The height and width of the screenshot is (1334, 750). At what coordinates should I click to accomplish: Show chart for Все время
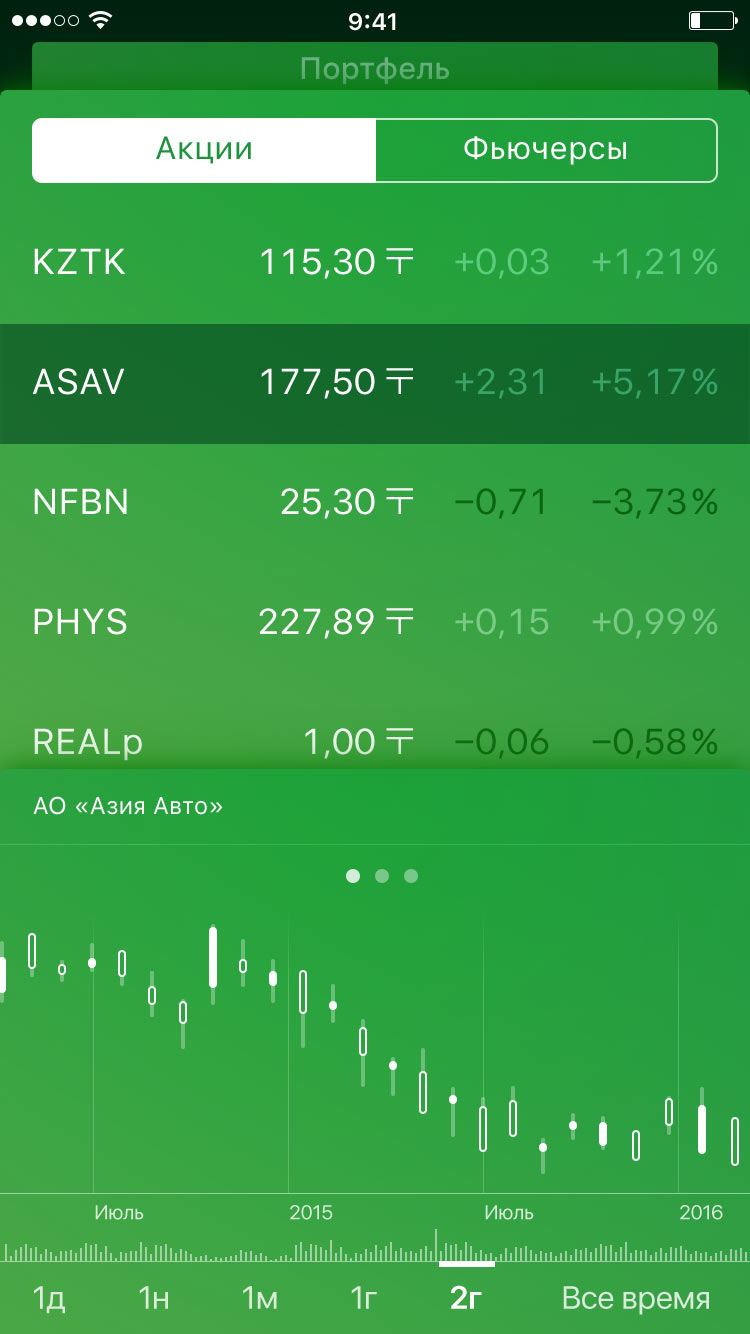pyautogui.click(x=636, y=1298)
